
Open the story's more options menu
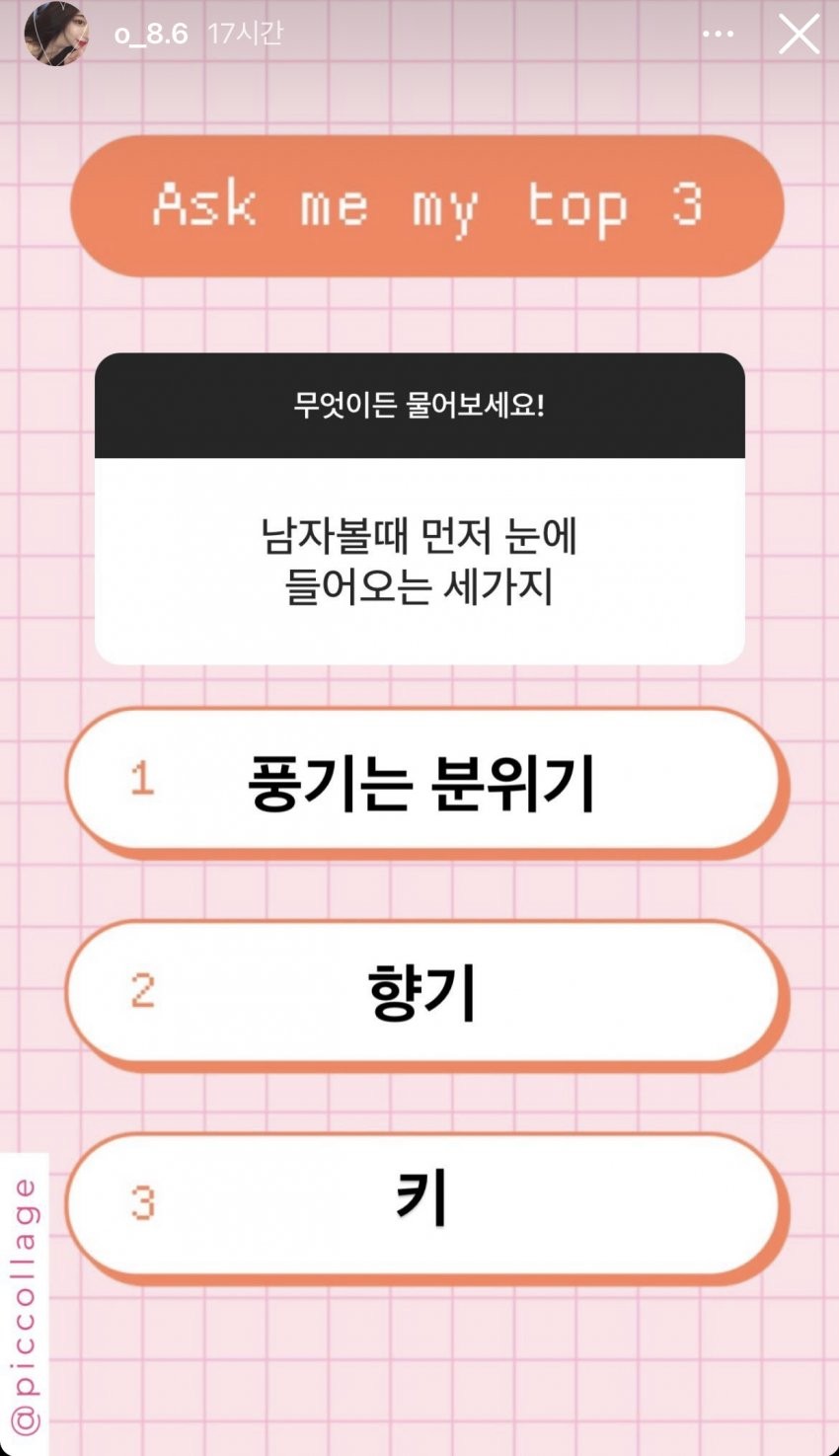(x=718, y=35)
